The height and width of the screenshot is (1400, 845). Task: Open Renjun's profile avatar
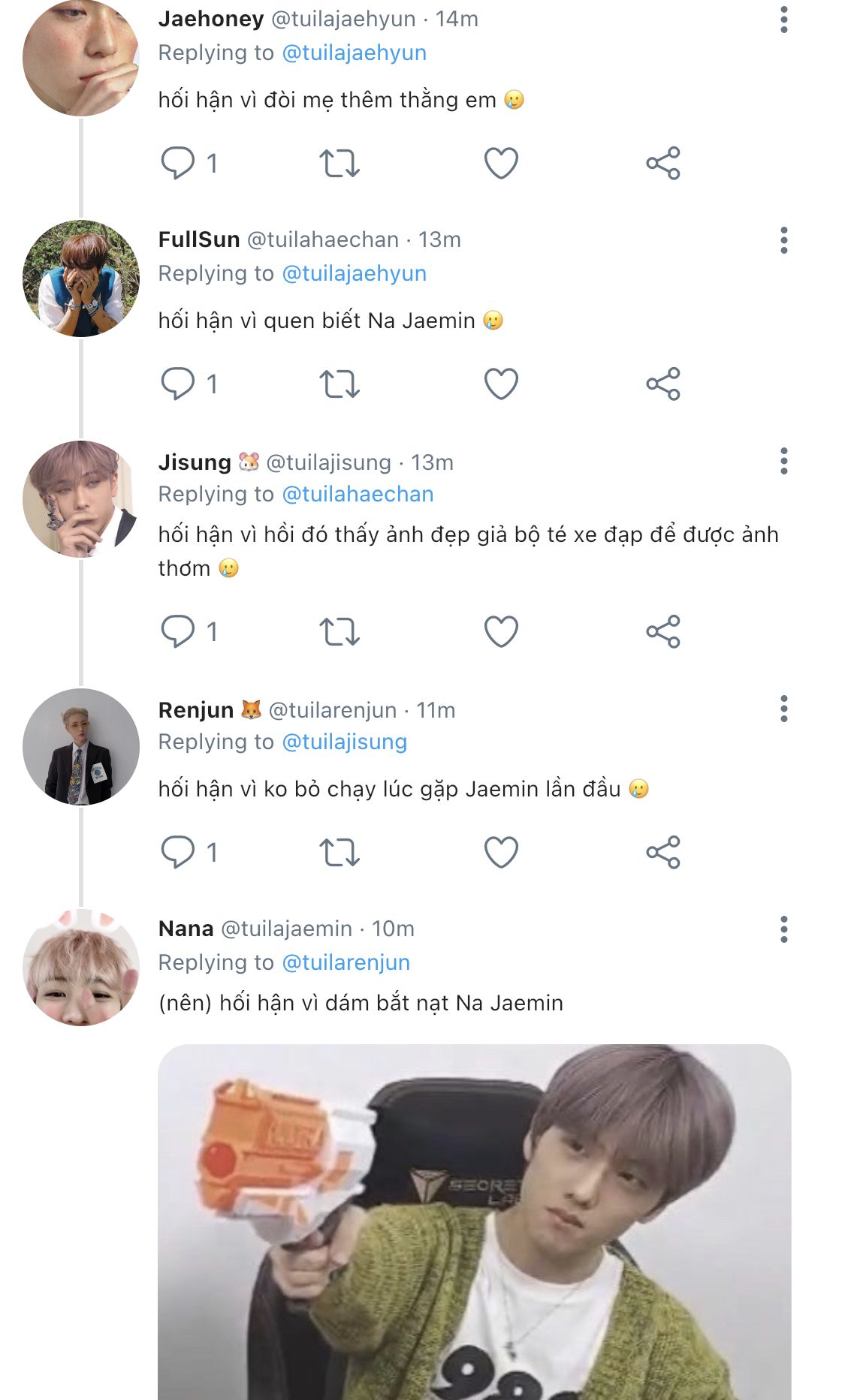[x=81, y=746]
